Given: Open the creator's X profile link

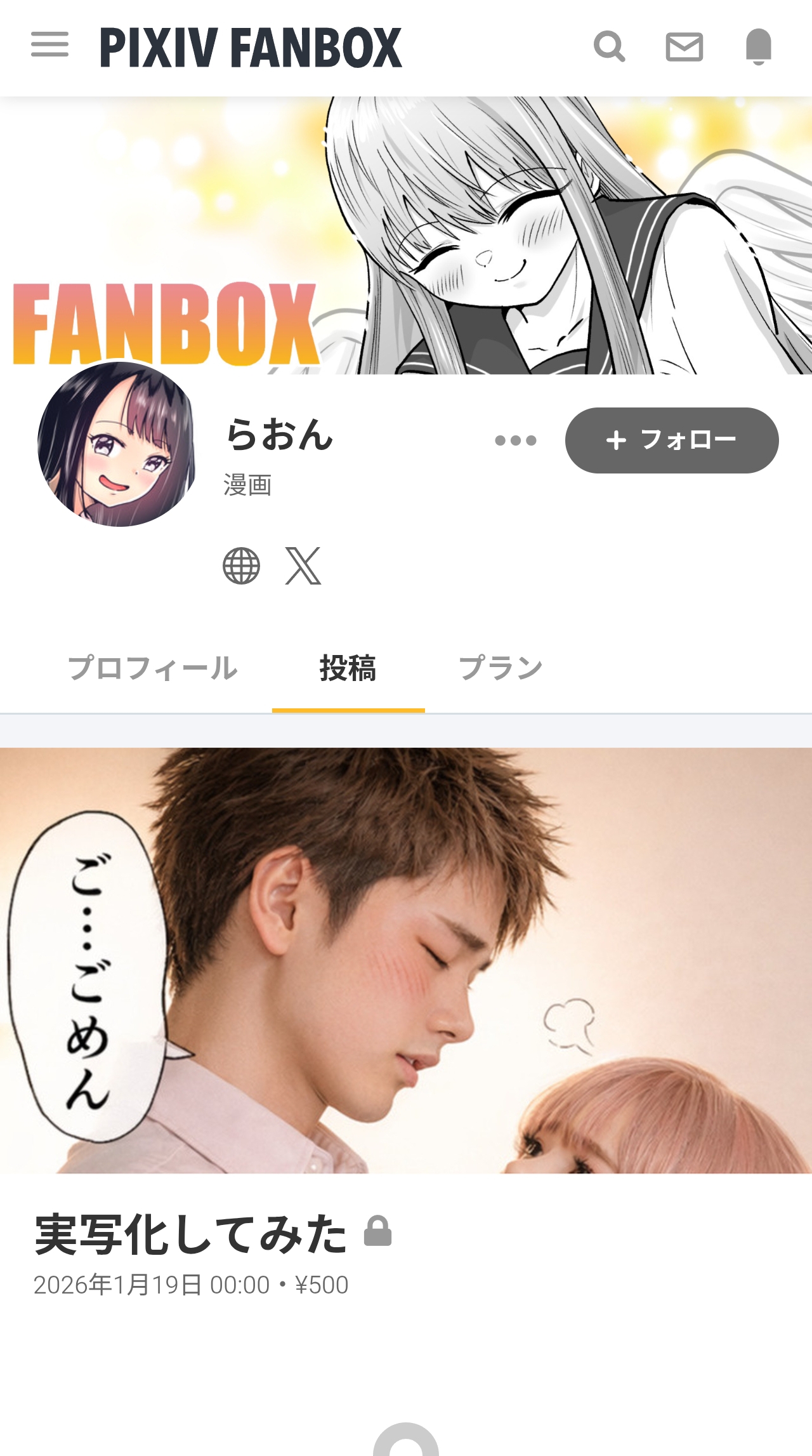Looking at the screenshot, I should pos(303,566).
